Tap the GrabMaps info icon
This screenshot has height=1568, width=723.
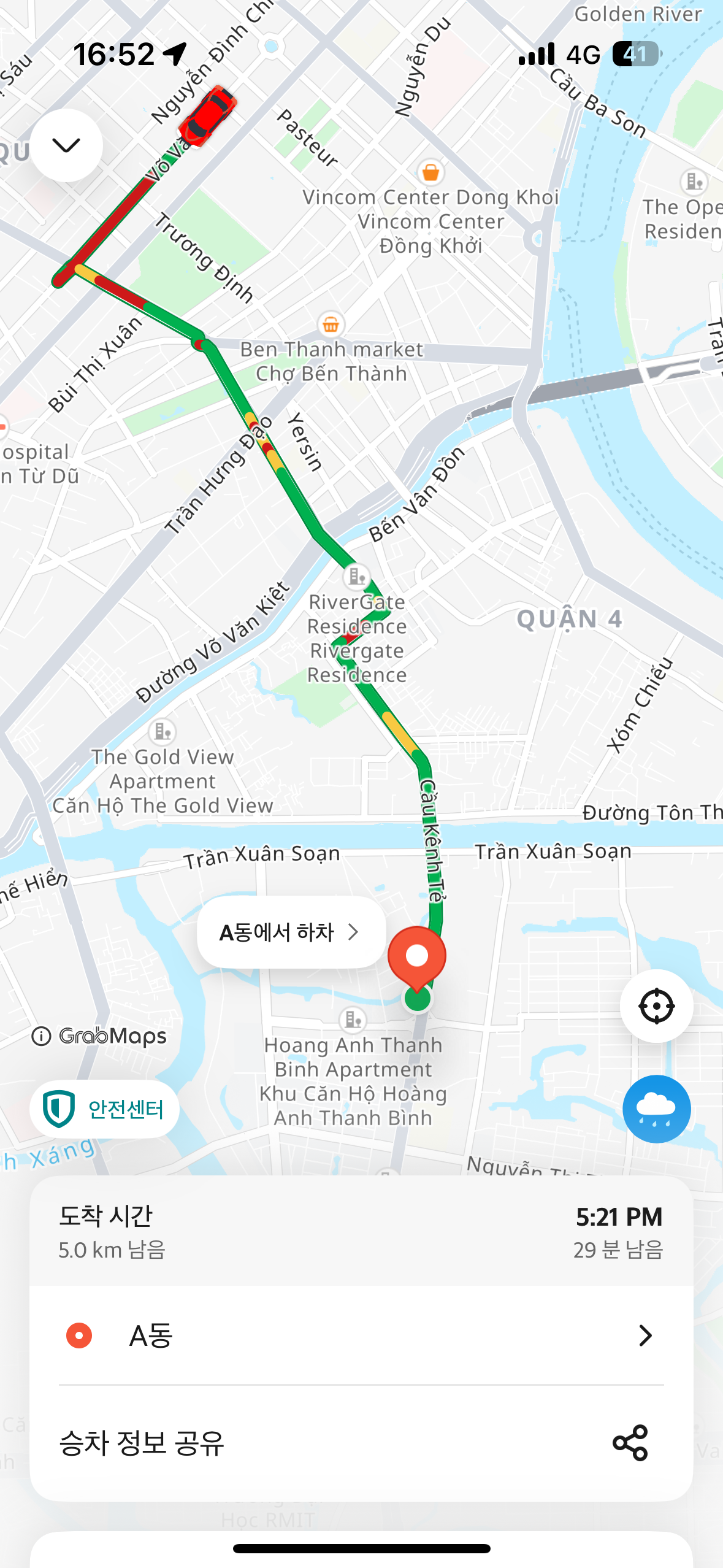41,1036
